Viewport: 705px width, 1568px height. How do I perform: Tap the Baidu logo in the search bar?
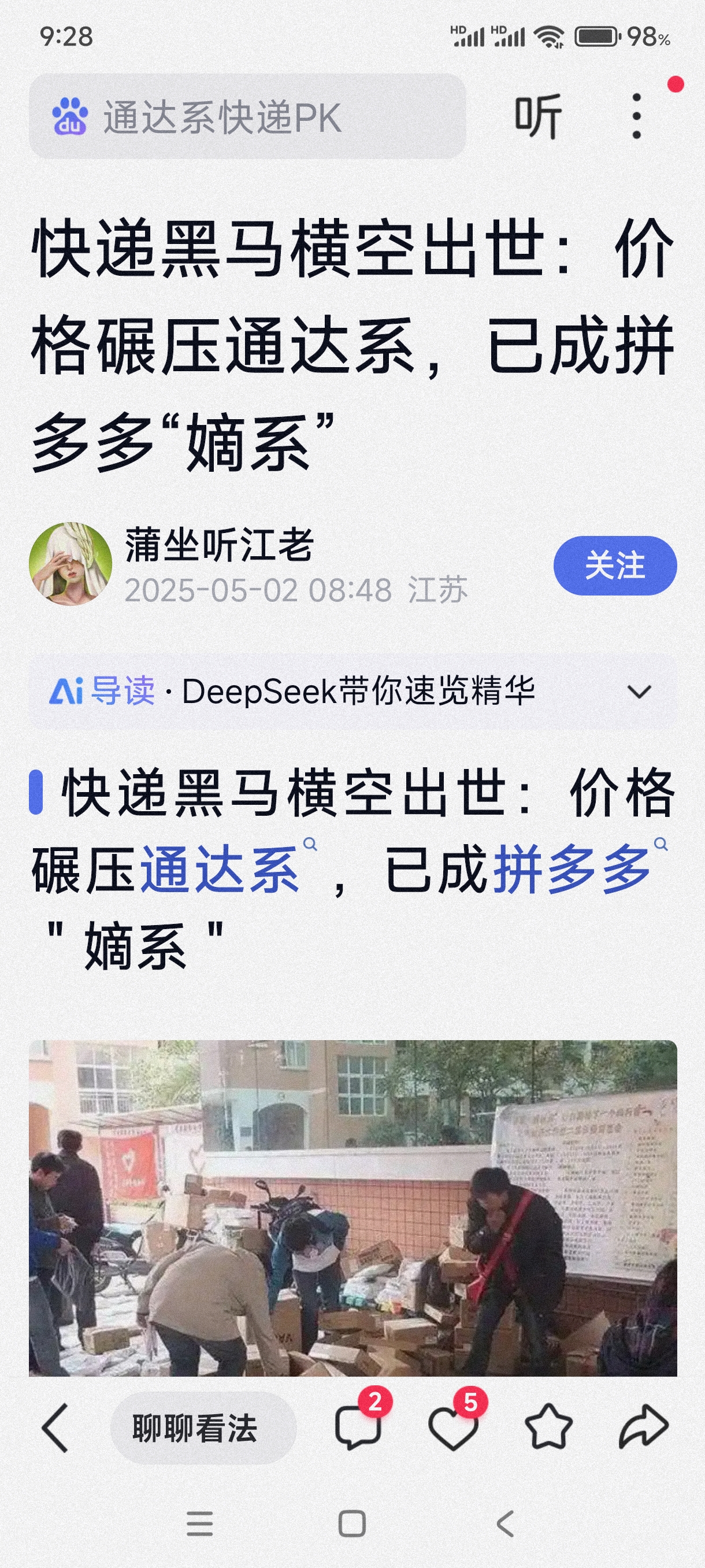pyautogui.click(x=69, y=117)
